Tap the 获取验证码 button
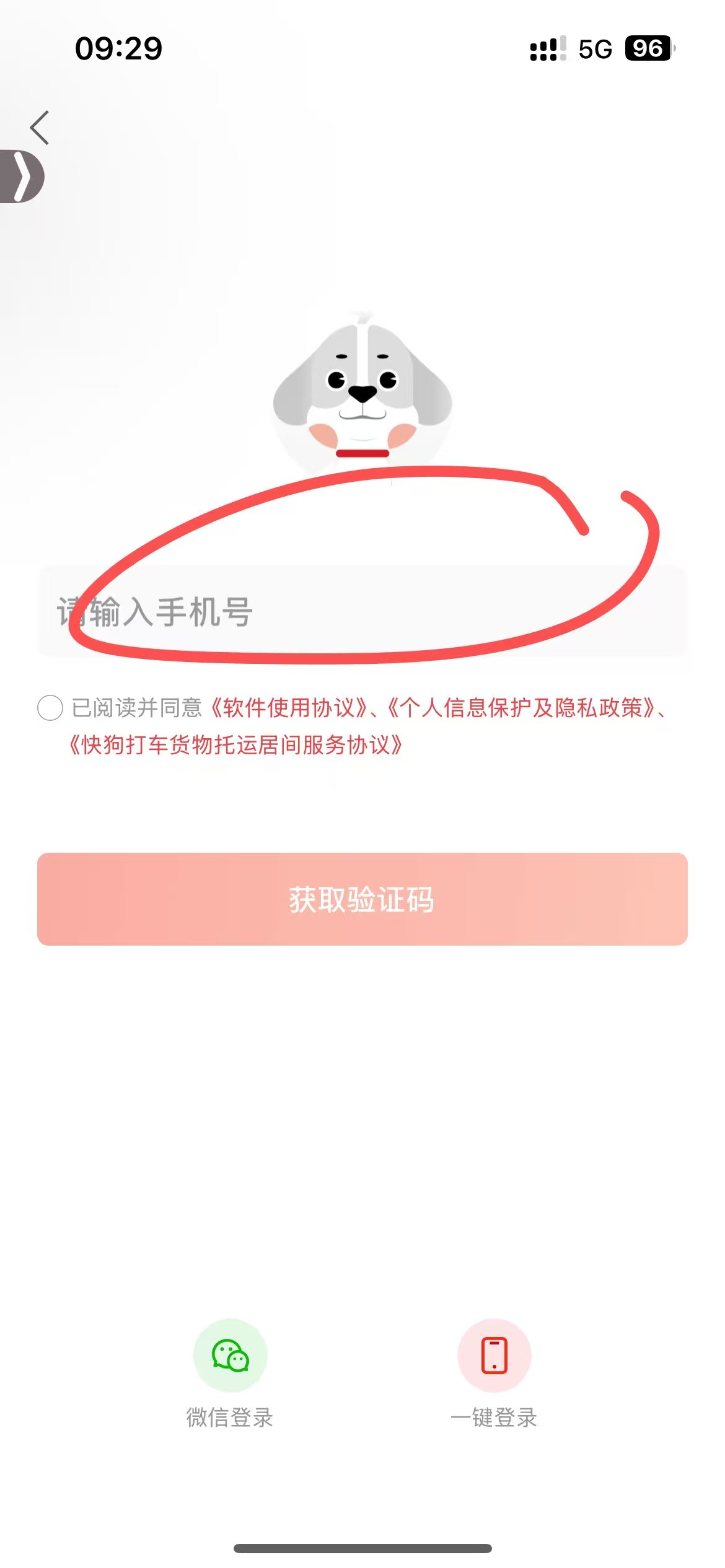Viewport: 725px width, 1568px height. [362, 899]
